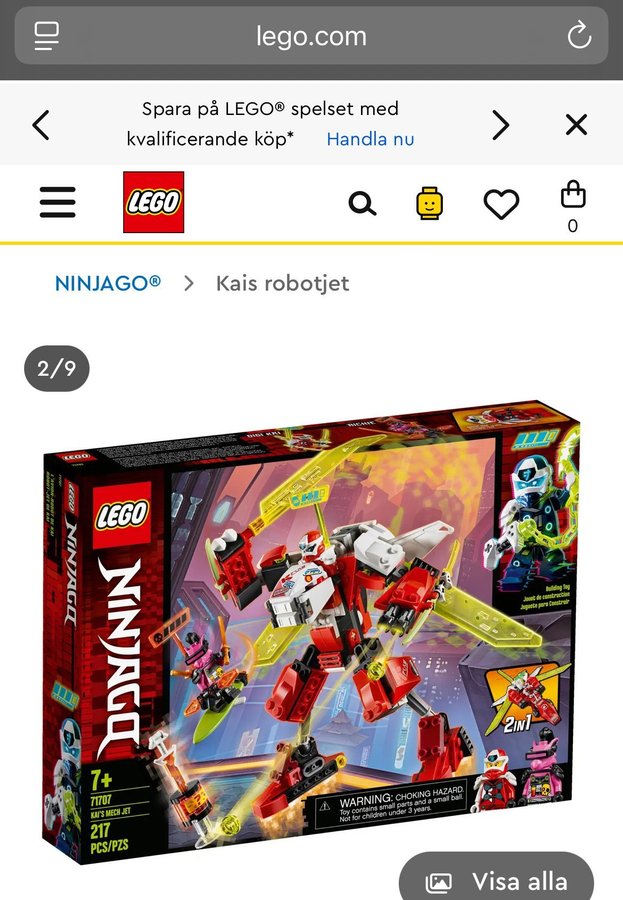
Task: Open the site search
Action: click(362, 204)
